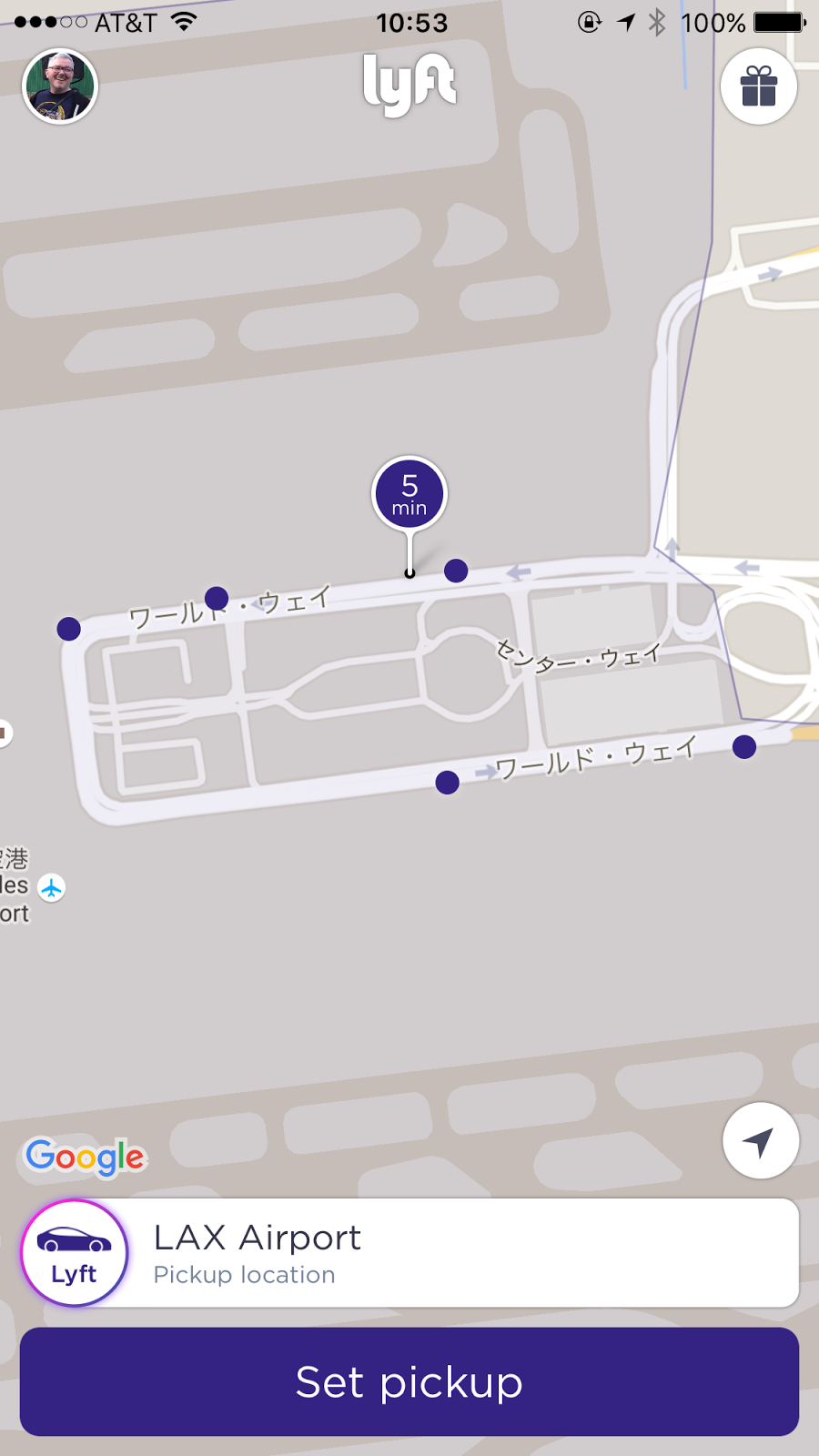Select the 5 min pickup pin
The height and width of the screenshot is (1456, 819).
click(x=409, y=492)
